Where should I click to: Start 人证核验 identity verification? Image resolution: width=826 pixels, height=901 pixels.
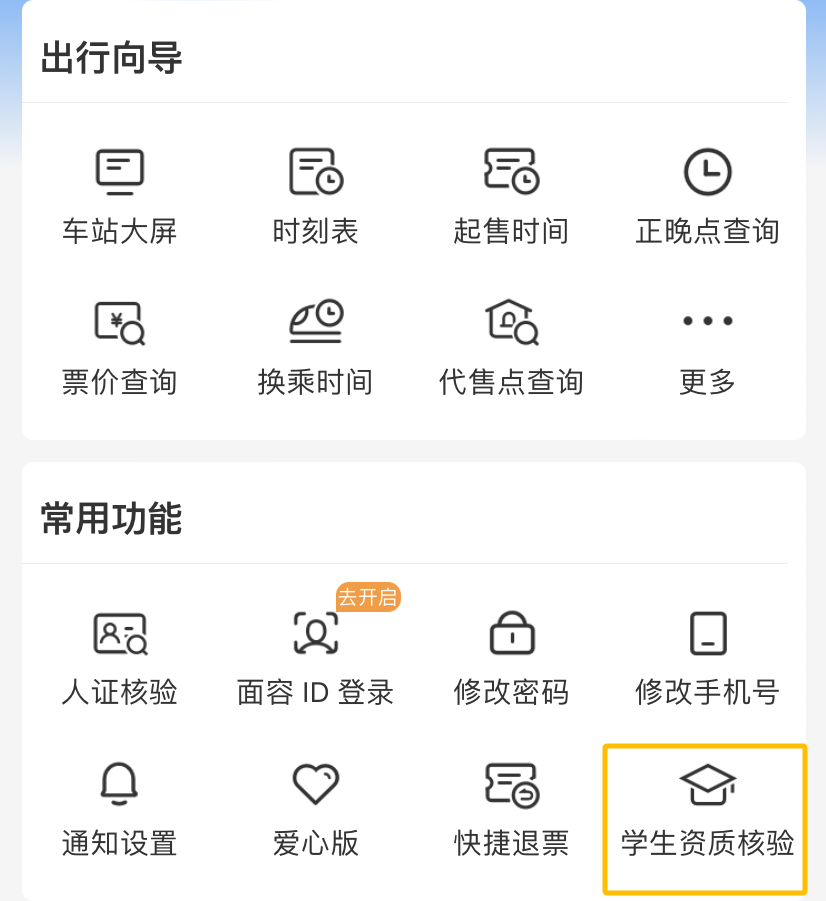pos(119,655)
